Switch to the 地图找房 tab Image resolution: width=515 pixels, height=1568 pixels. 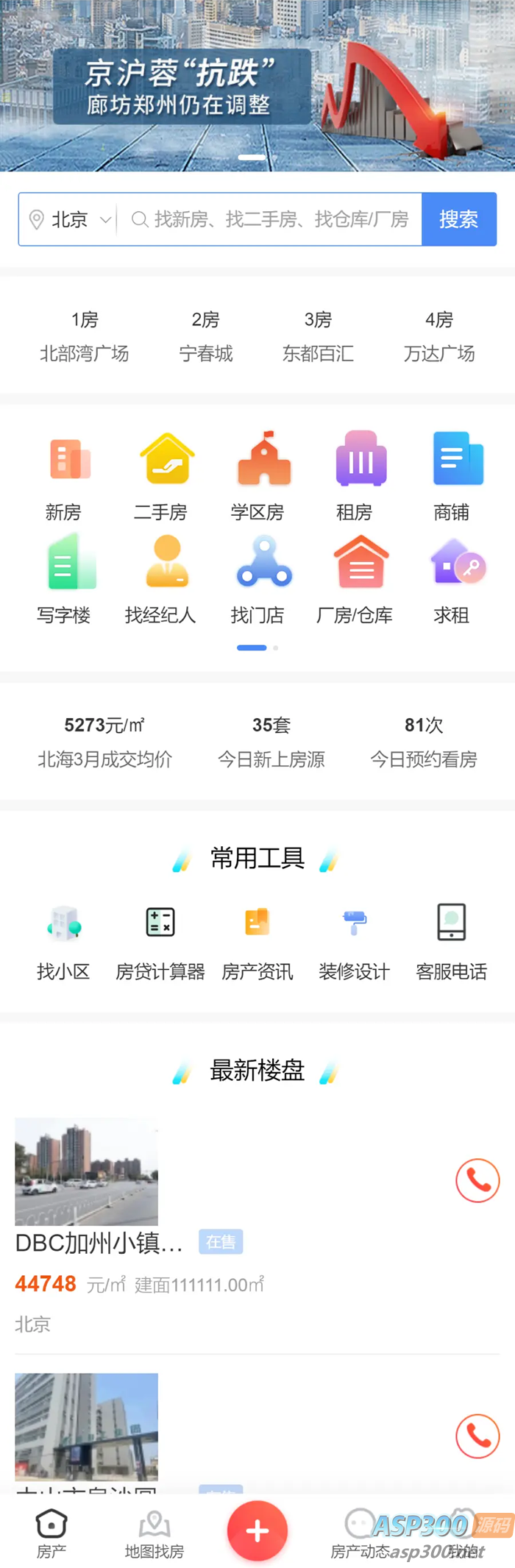[154, 1532]
